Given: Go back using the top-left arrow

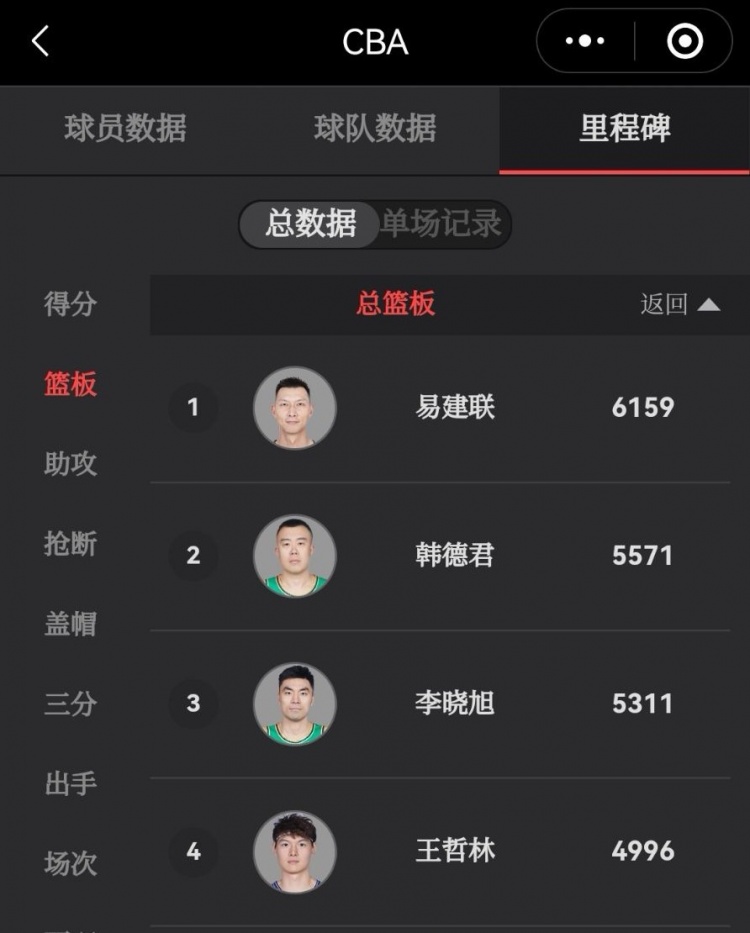Looking at the screenshot, I should click(40, 42).
